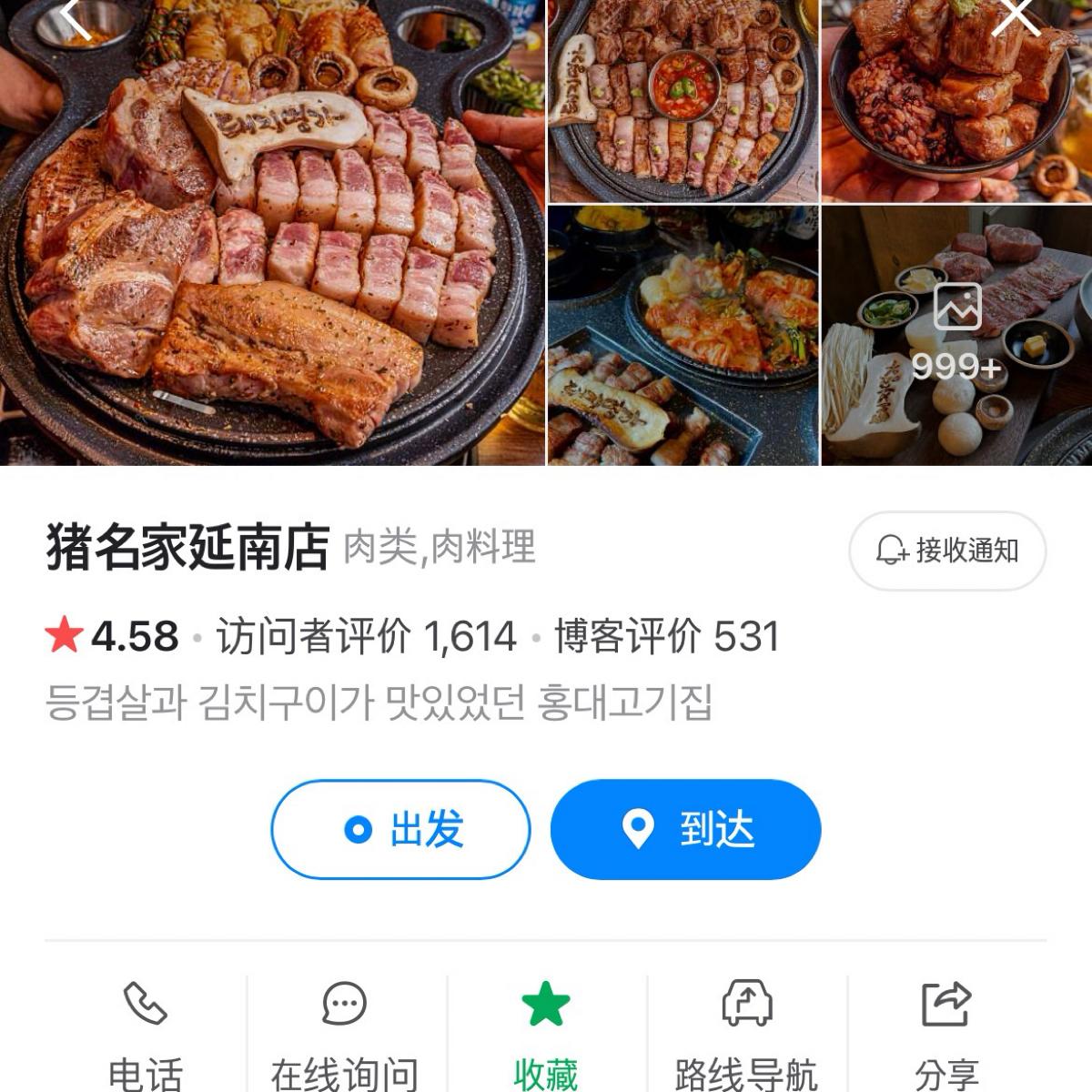The height and width of the screenshot is (1092, 1092).
Task: Tap the 接收通知 notification button
Action: 946,551
